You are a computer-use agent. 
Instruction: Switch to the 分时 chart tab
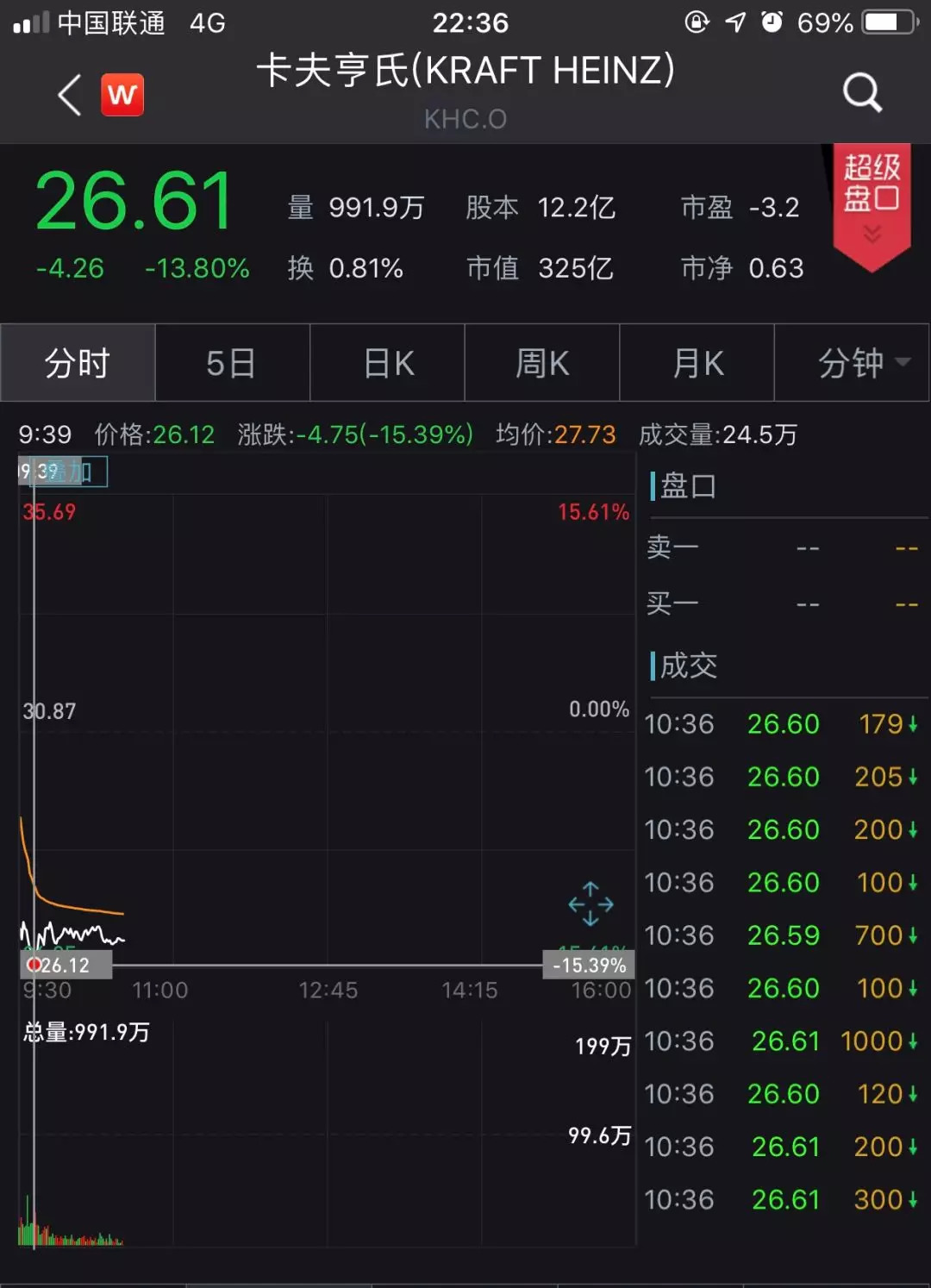pos(78,363)
